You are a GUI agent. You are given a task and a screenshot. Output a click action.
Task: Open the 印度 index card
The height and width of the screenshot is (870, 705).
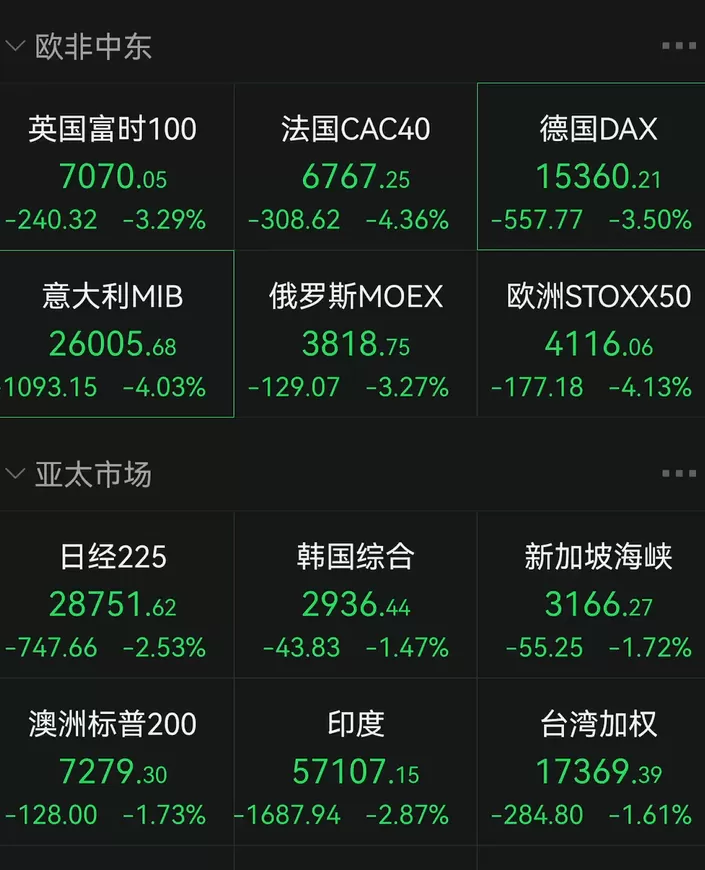coord(356,762)
